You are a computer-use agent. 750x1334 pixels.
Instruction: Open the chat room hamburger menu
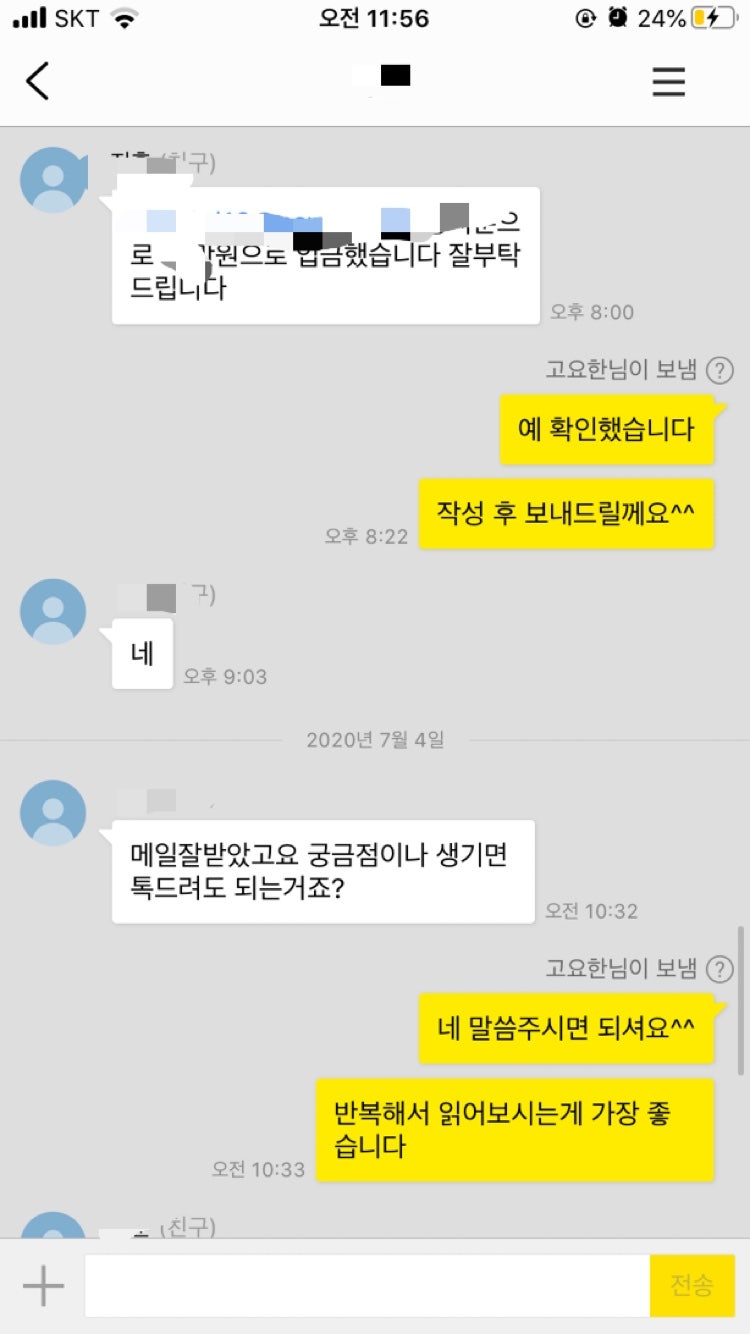(668, 81)
